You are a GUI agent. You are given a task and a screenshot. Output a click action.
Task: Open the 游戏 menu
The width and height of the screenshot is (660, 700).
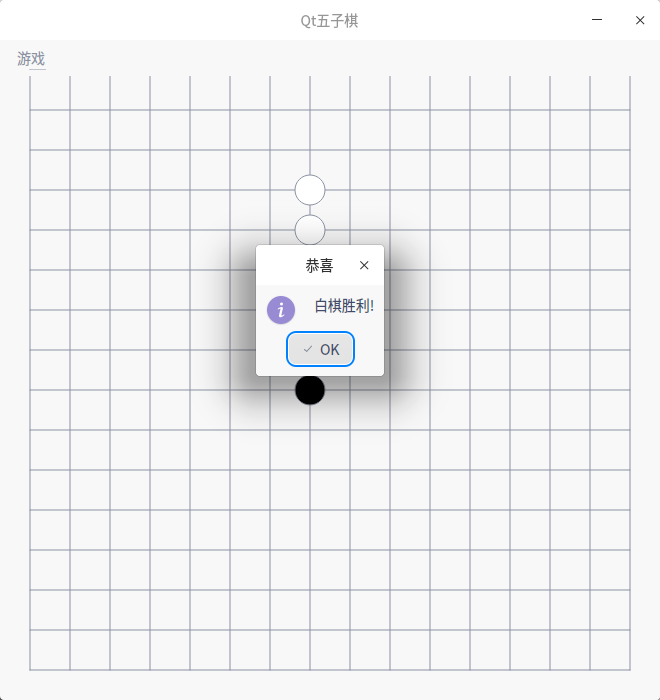coord(31,59)
